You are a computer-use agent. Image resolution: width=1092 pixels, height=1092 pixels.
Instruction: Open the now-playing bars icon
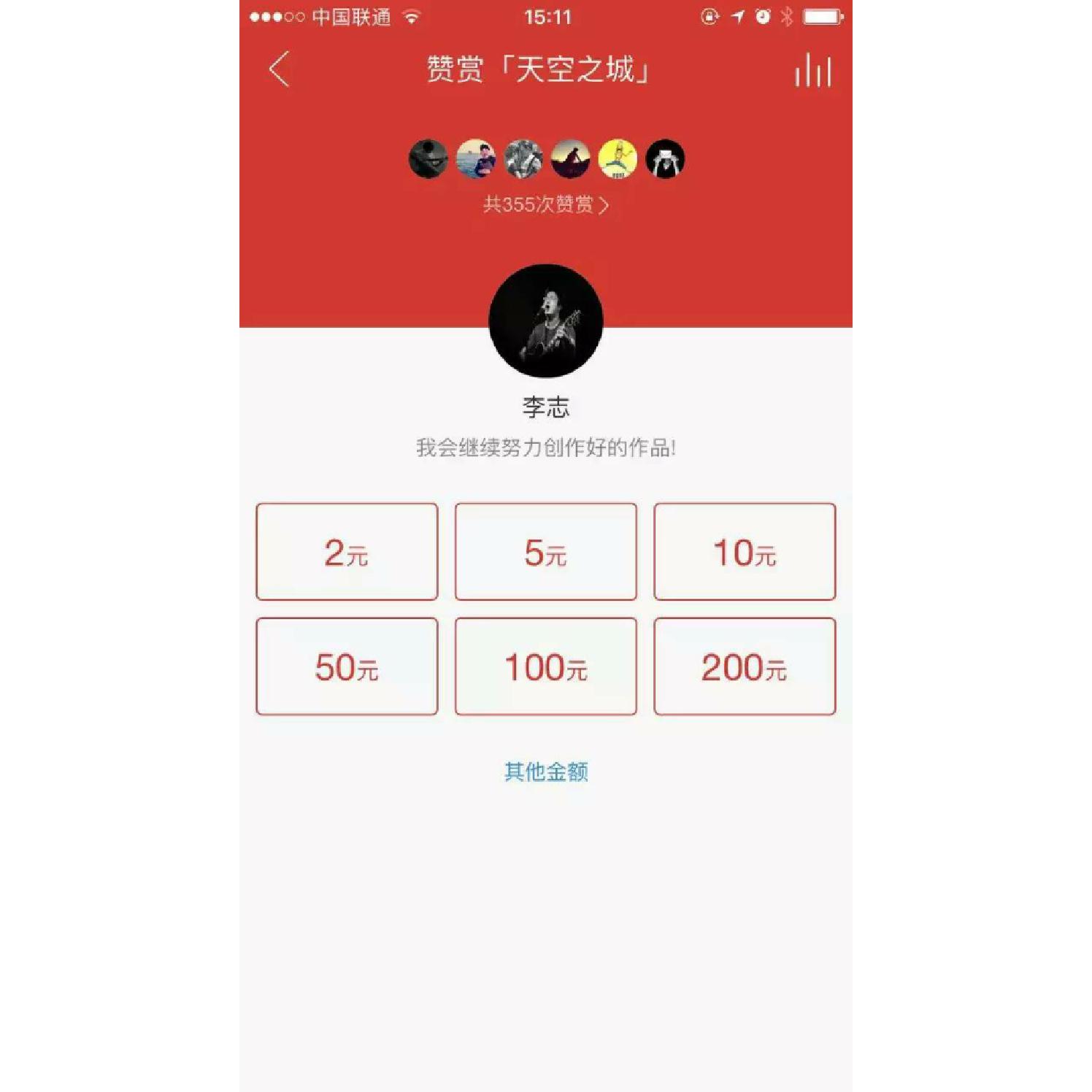[x=812, y=70]
